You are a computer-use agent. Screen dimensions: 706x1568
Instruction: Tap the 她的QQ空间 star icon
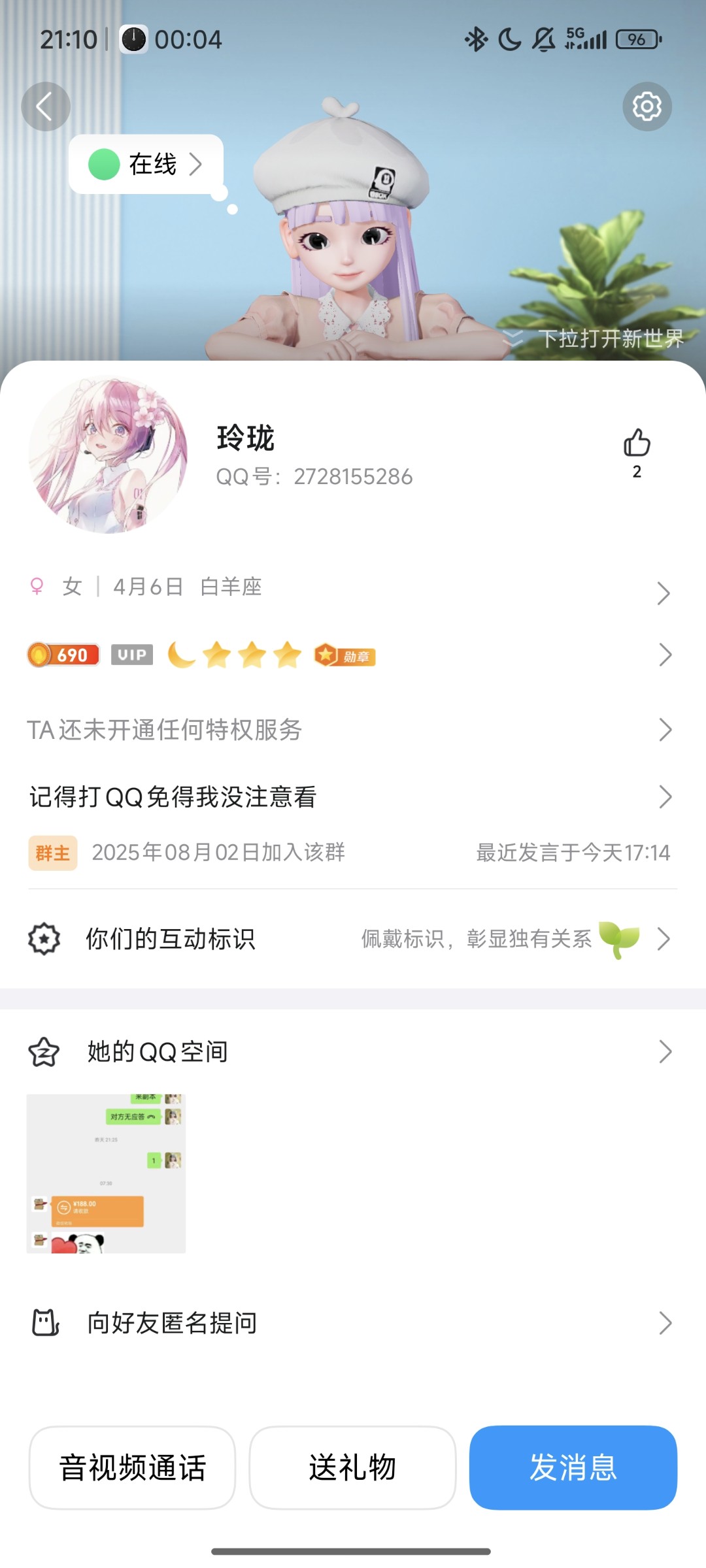(x=43, y=1052)
